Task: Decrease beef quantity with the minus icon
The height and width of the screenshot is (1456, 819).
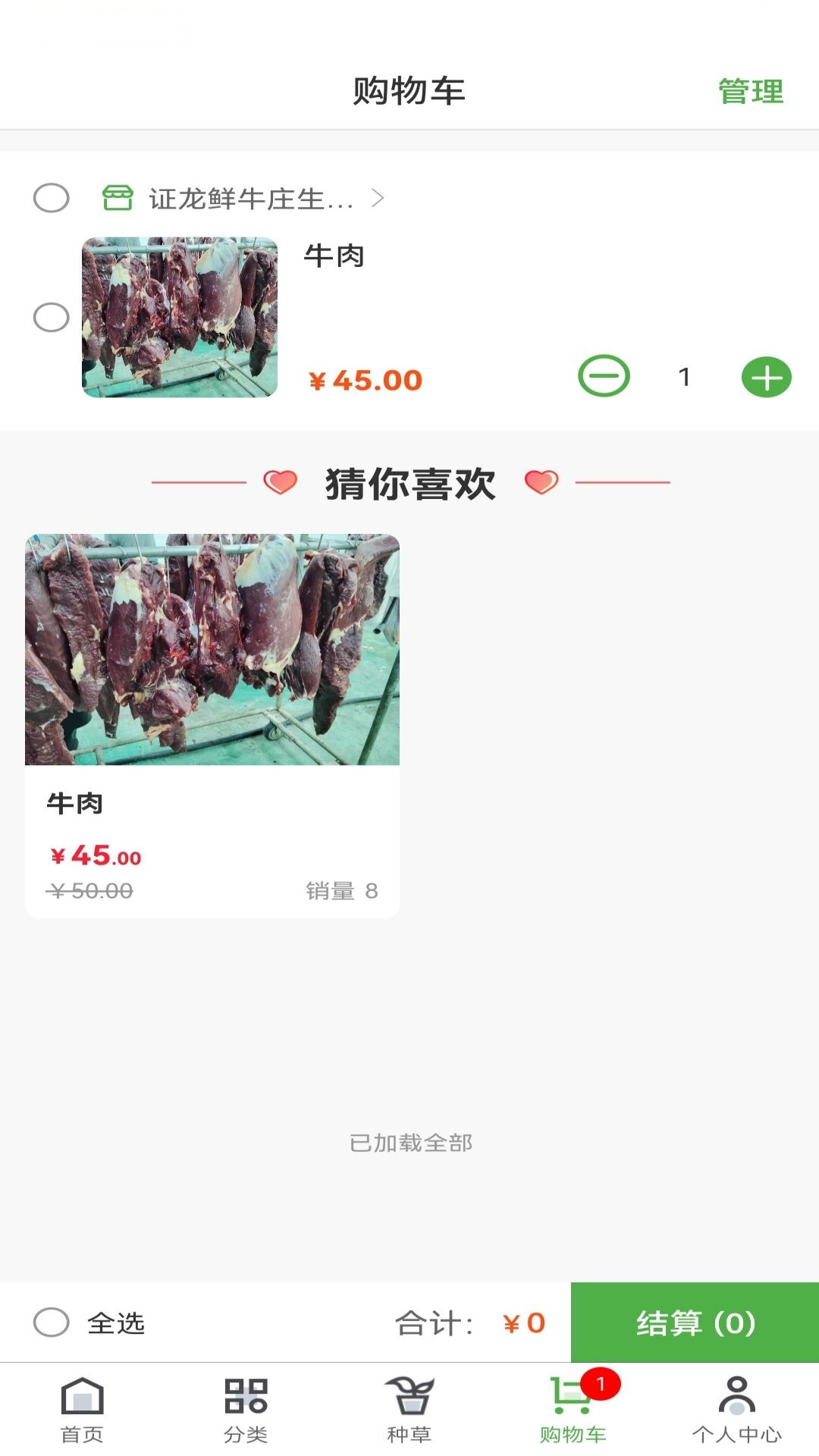Action: 603,377
